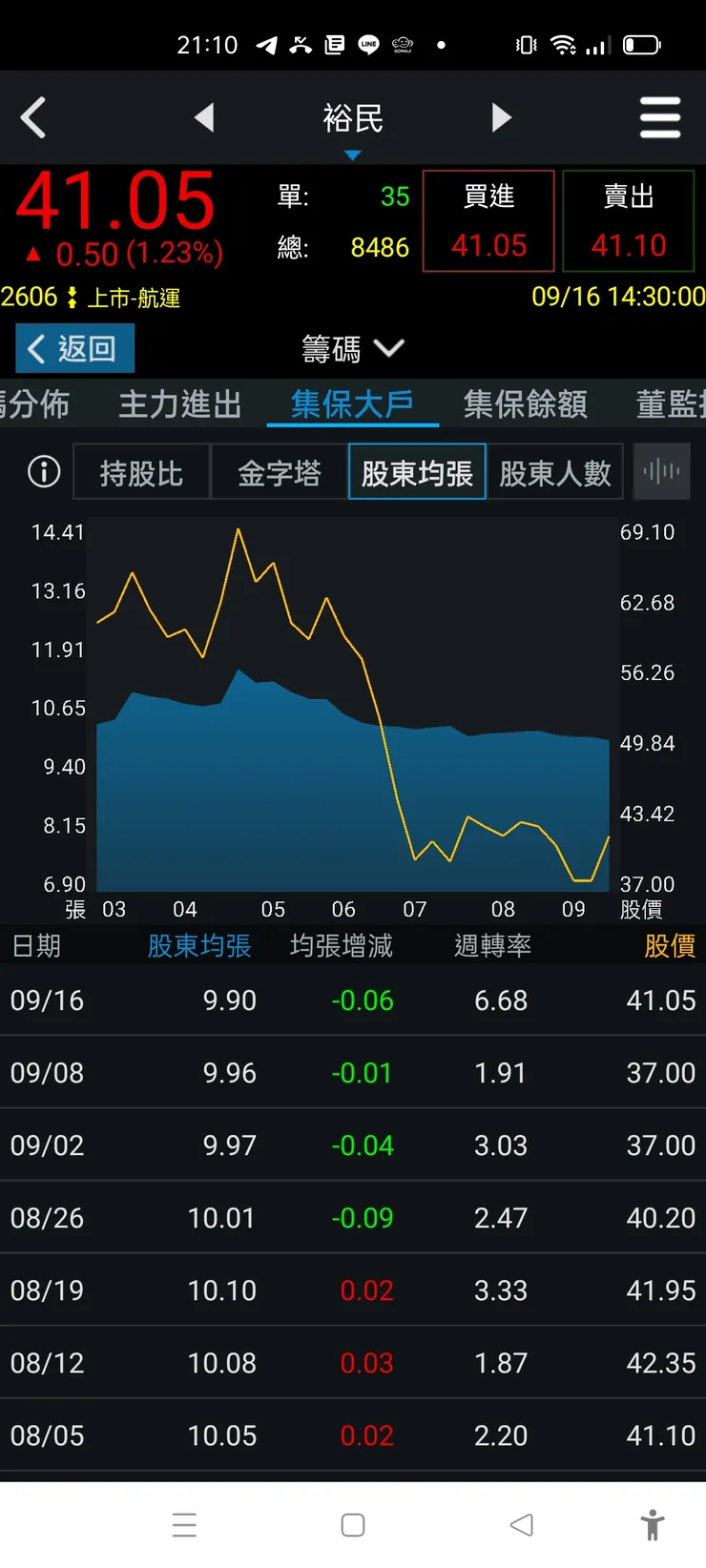
Task: Enable the 金字塔 view option
Action: [x=280, y=471]
